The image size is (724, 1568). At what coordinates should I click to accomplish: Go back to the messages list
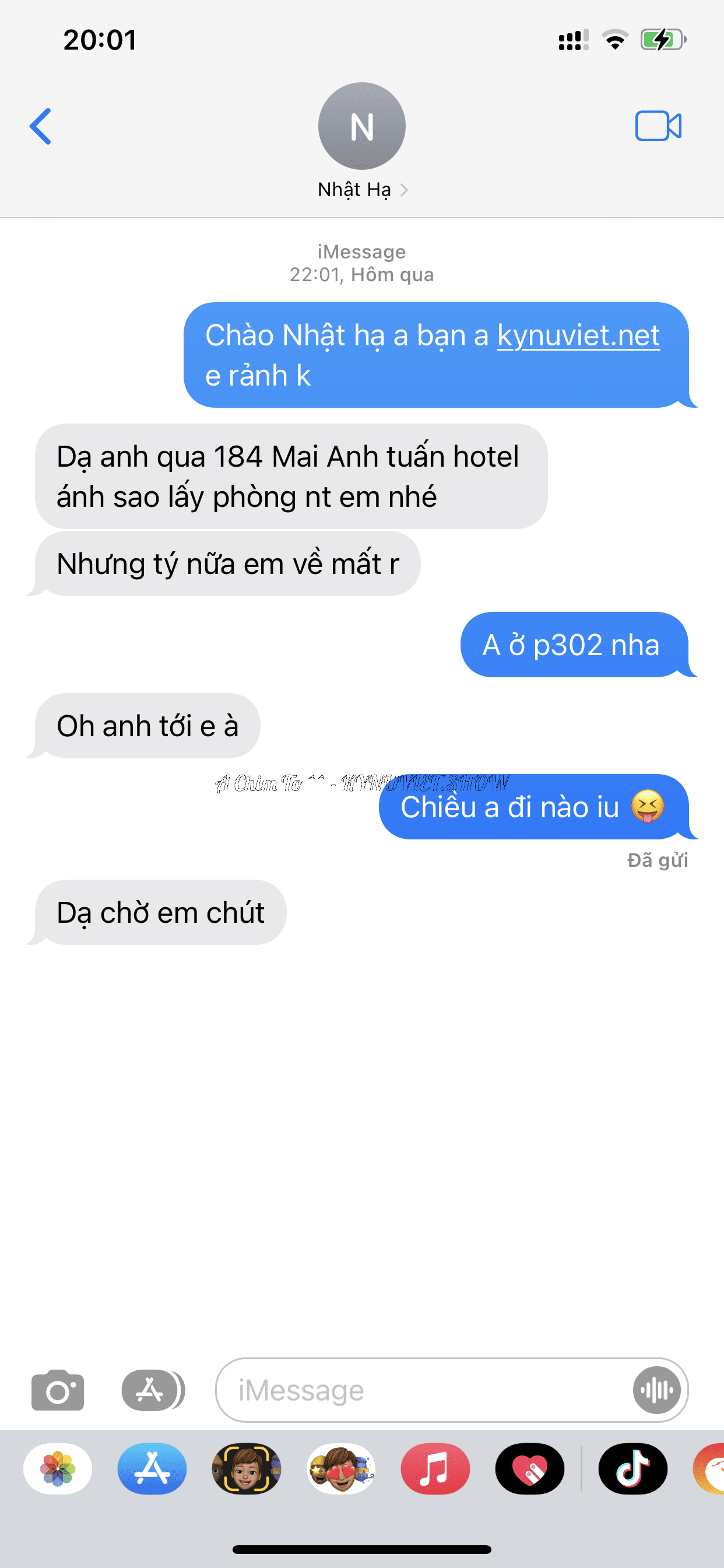click(41, 127)
